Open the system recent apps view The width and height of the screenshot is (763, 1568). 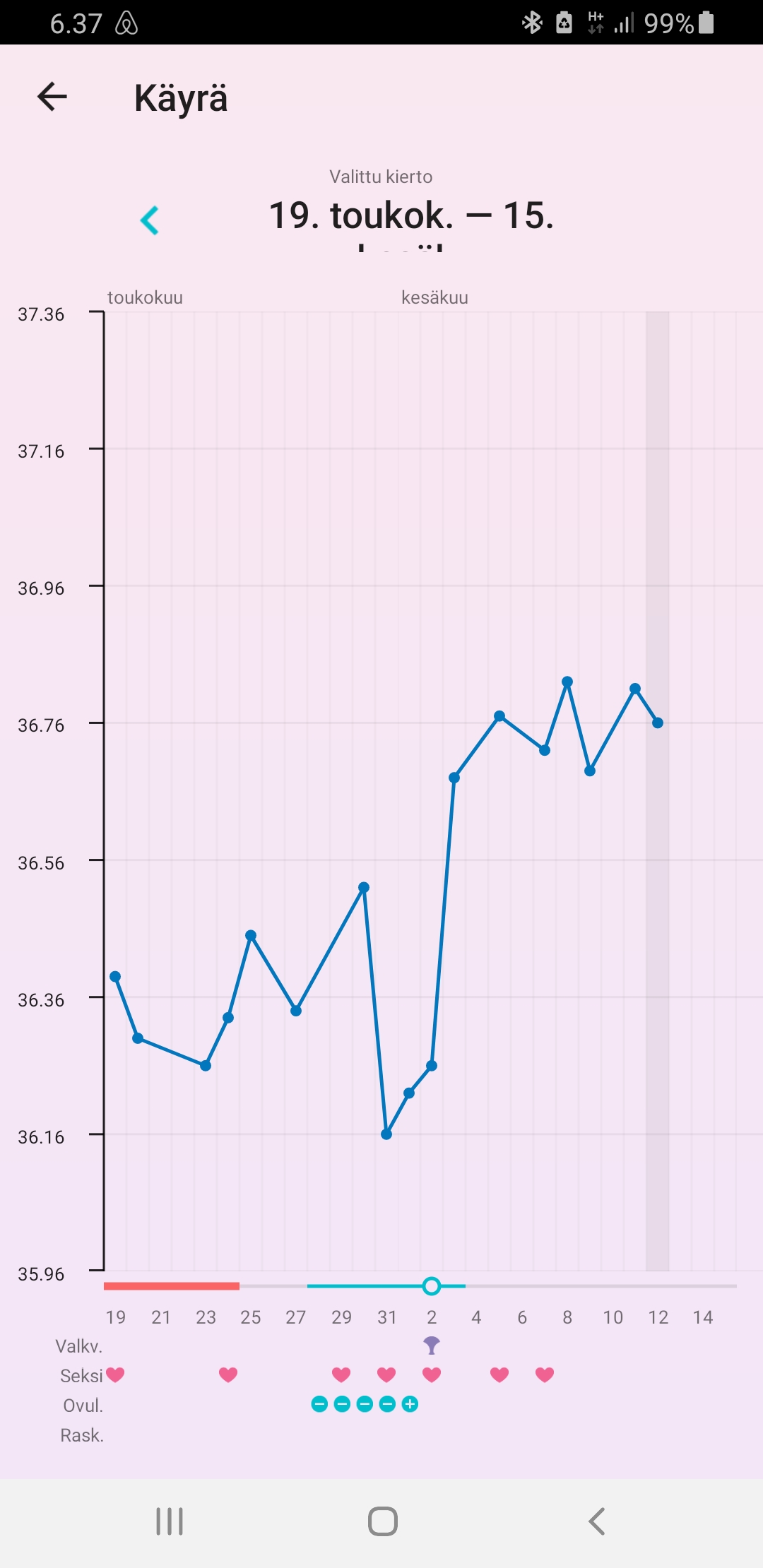tap(170, 1521)
